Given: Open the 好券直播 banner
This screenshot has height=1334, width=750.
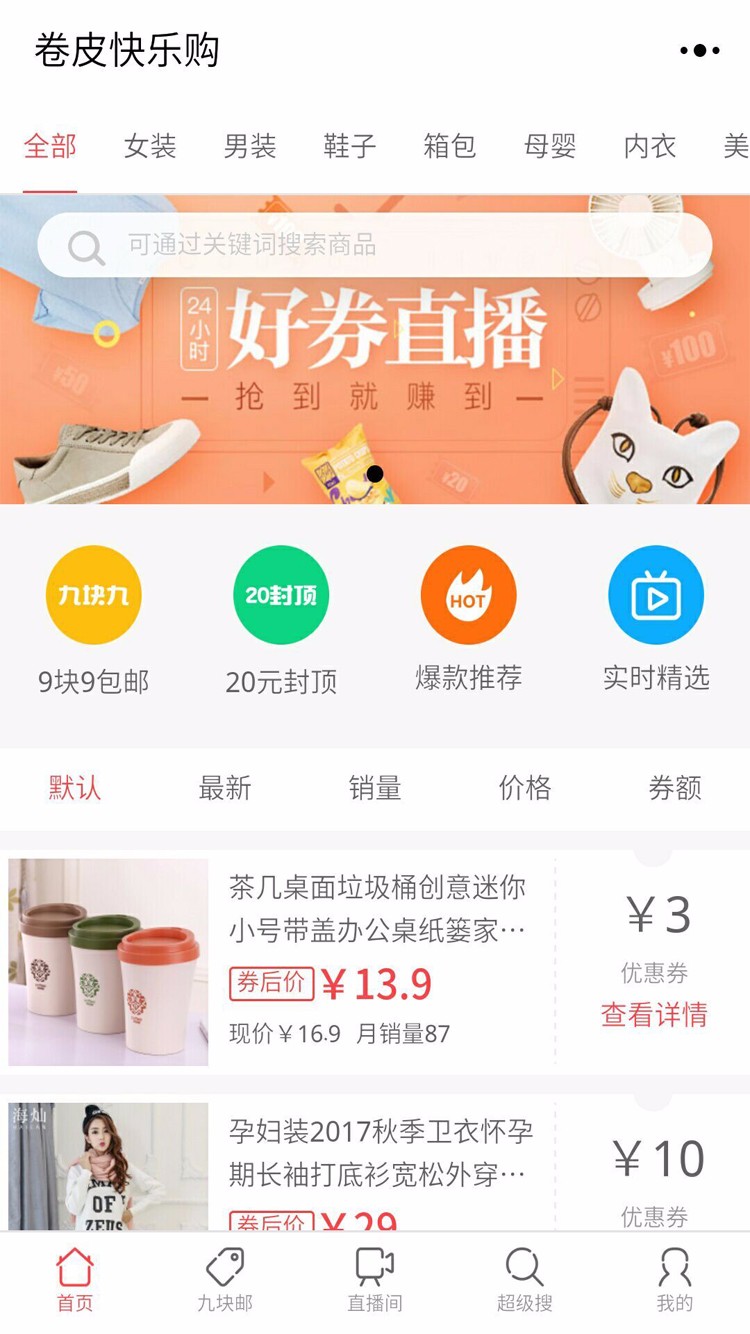Looking at the screenshot, I should pyautogui.click(x=375, y=349).
